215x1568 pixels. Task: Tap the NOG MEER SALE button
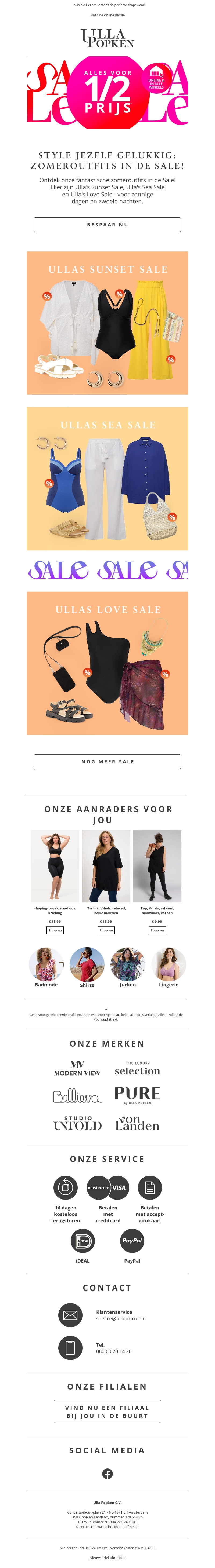[x=107, y=762]
